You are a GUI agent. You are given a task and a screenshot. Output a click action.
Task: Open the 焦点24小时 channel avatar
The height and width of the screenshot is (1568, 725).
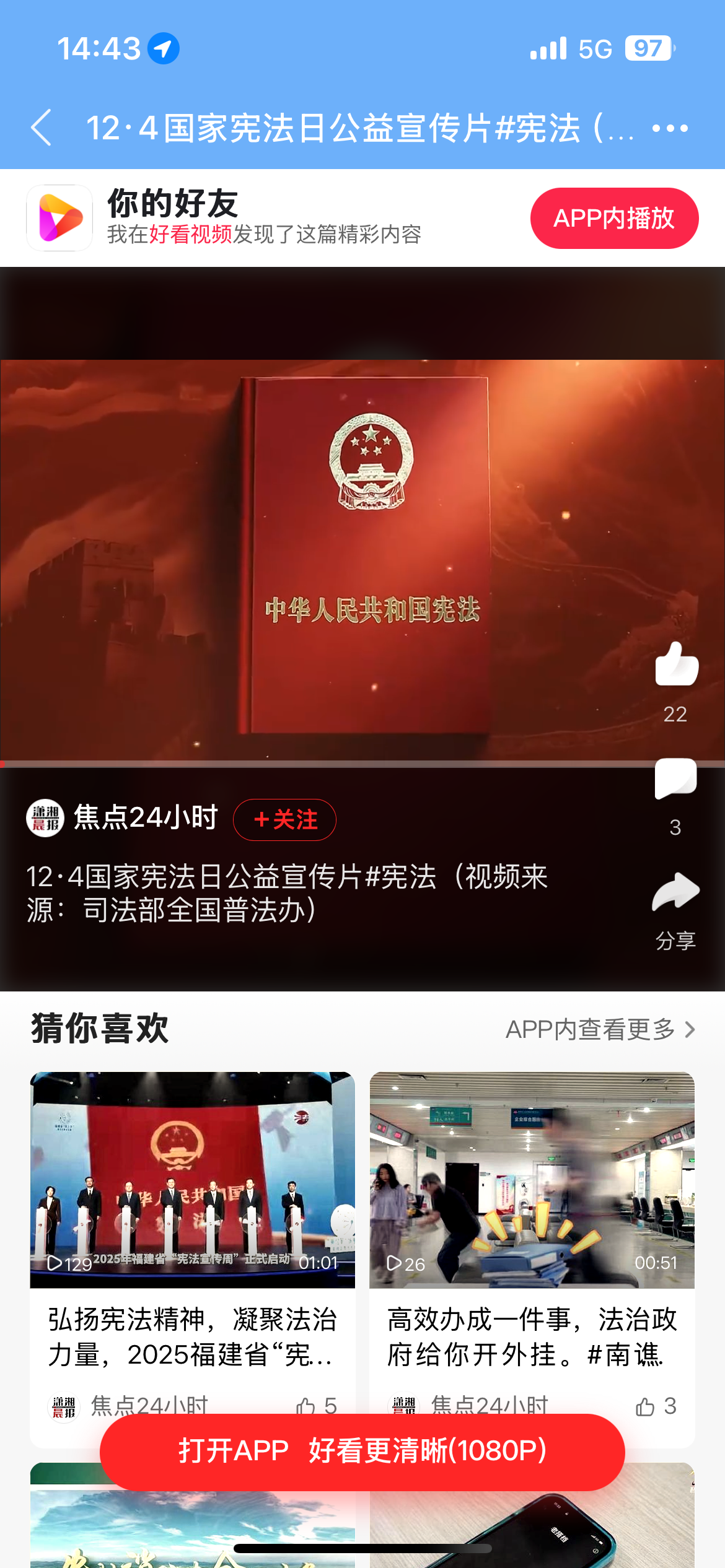click(45, 818)
